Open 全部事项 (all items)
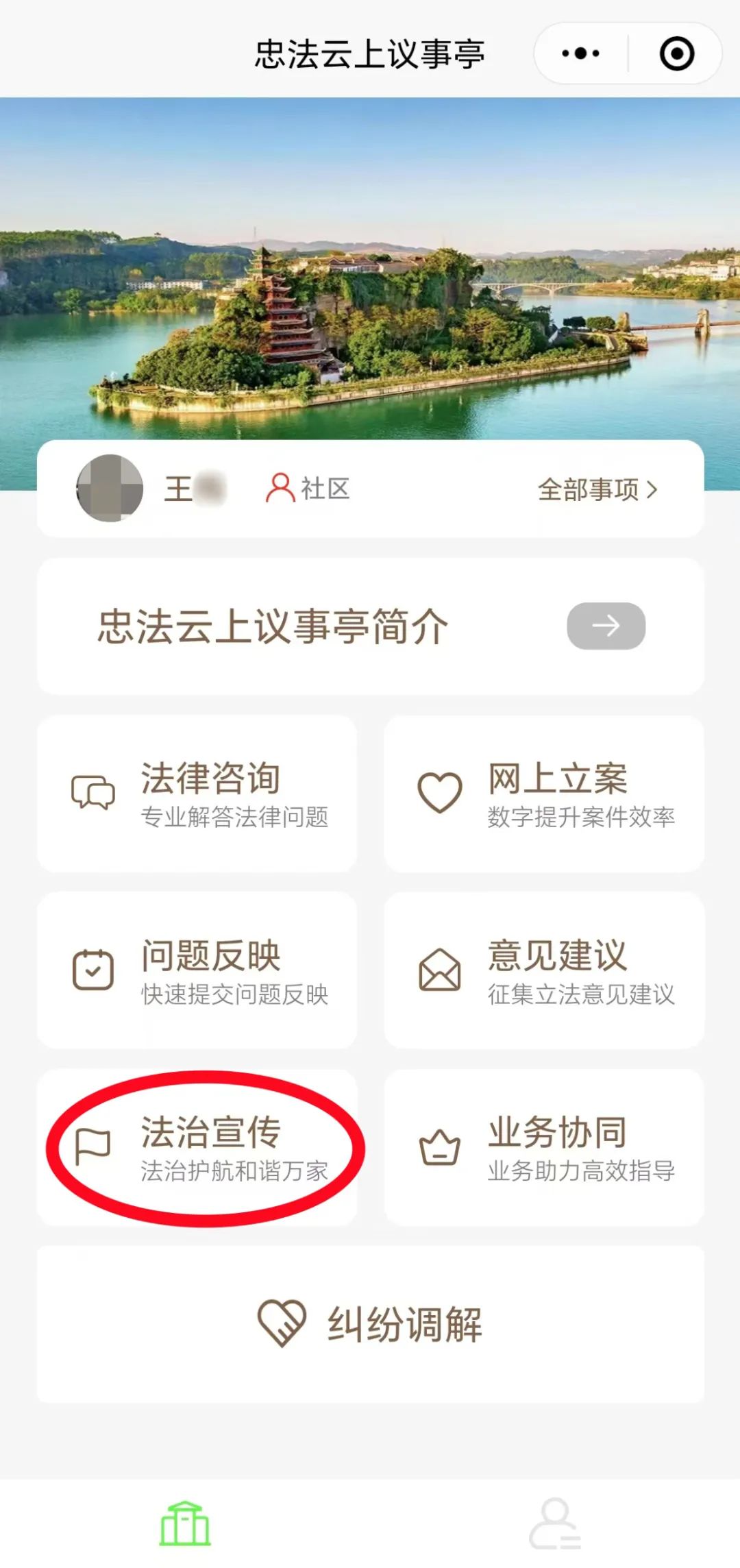This screenshot has height=1568, width=740. click(x=597, y=489)
